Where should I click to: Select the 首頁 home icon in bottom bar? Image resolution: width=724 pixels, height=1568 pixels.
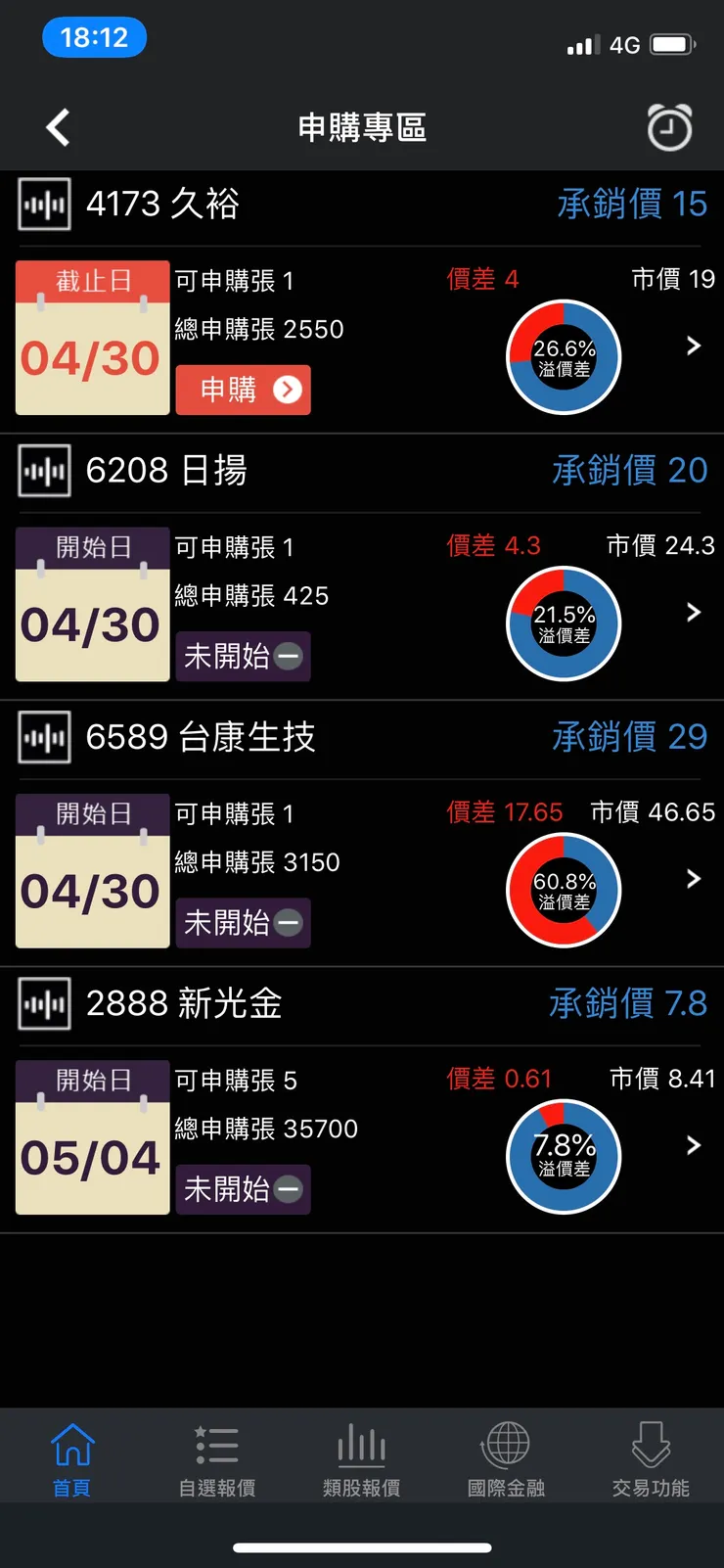(71, 1456)
